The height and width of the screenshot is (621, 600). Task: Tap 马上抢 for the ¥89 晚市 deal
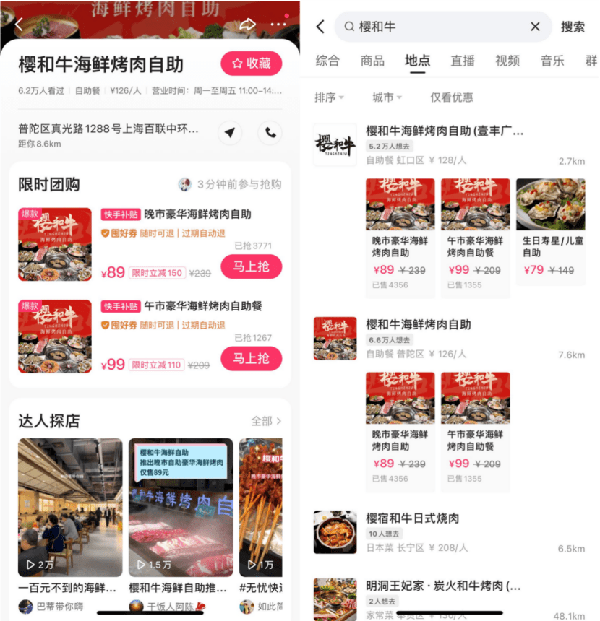(x=250, y=268)
